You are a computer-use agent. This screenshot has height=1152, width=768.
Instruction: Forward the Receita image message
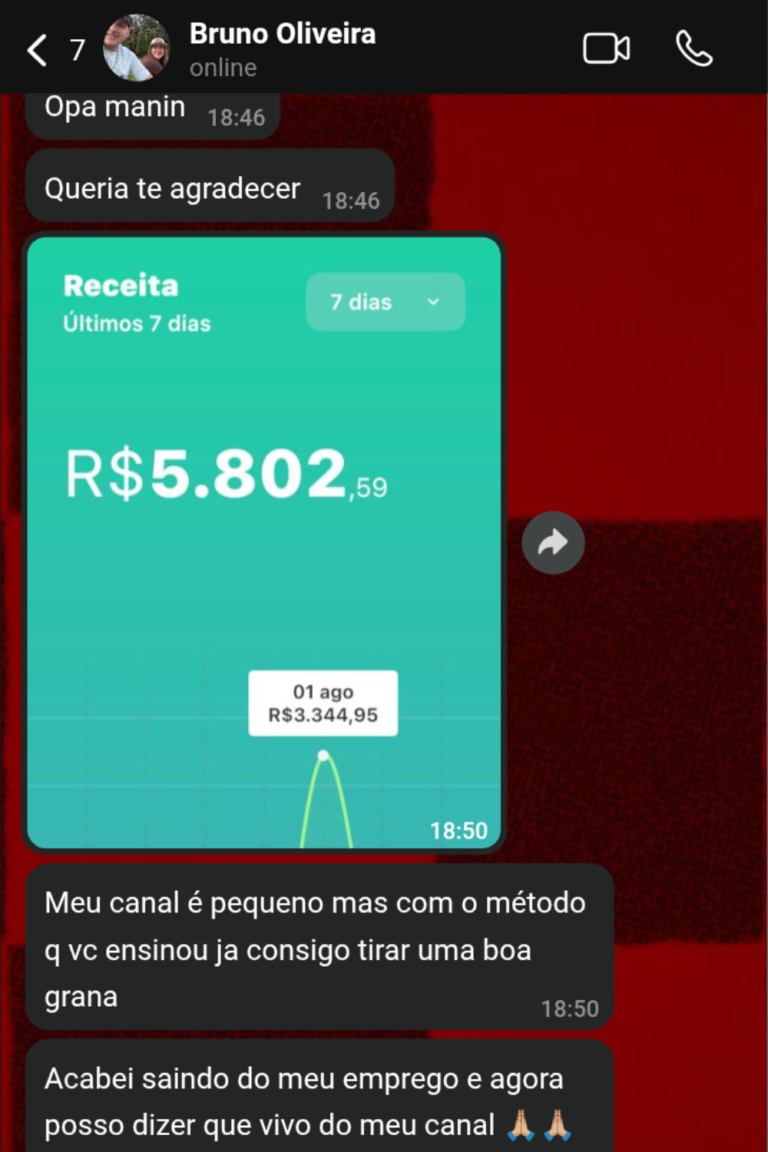[x=553, y=543]
